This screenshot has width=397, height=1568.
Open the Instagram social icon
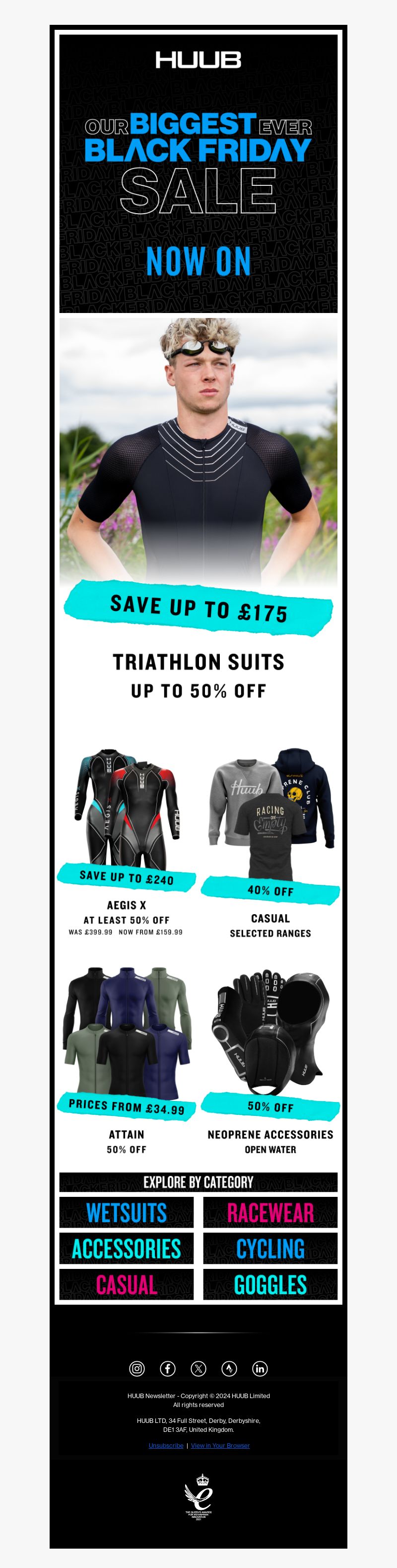tap(137, 1369)
